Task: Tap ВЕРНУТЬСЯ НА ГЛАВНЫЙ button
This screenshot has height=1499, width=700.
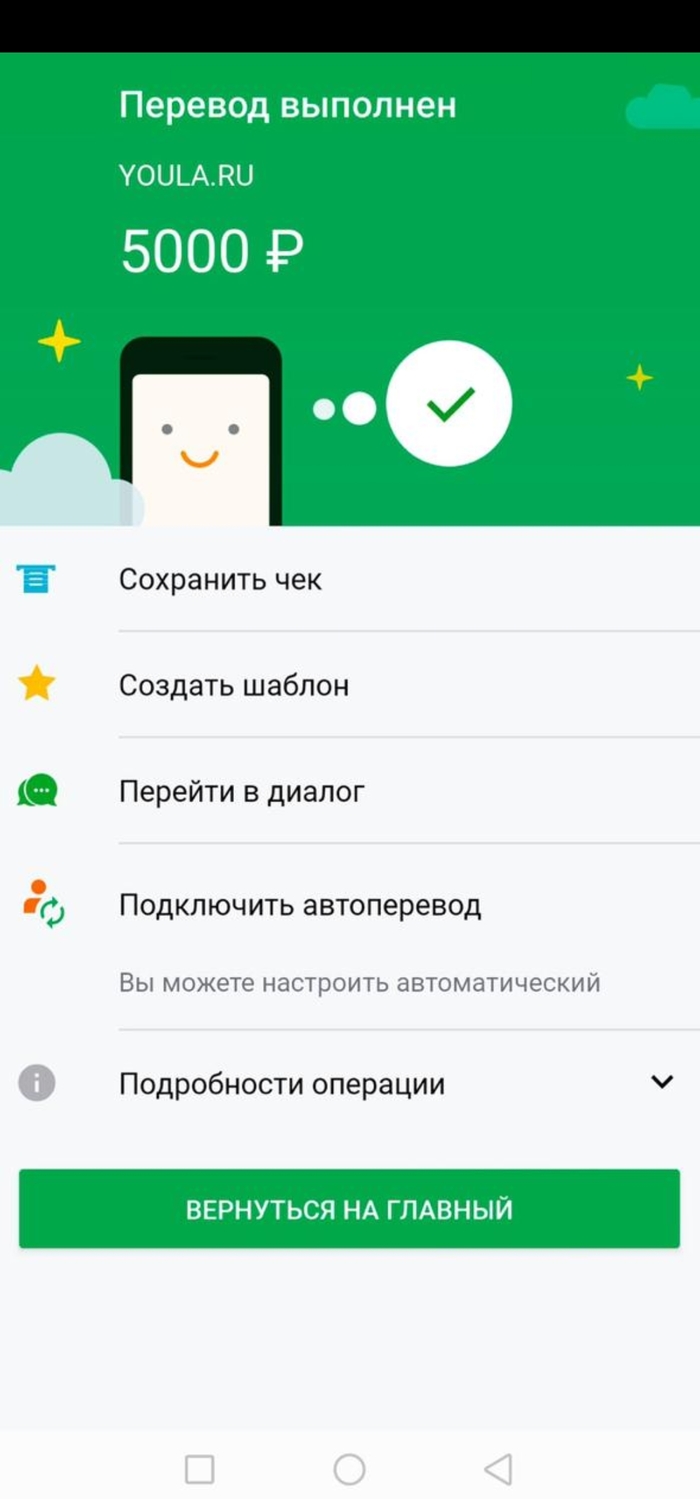Action: (349, 1208)
